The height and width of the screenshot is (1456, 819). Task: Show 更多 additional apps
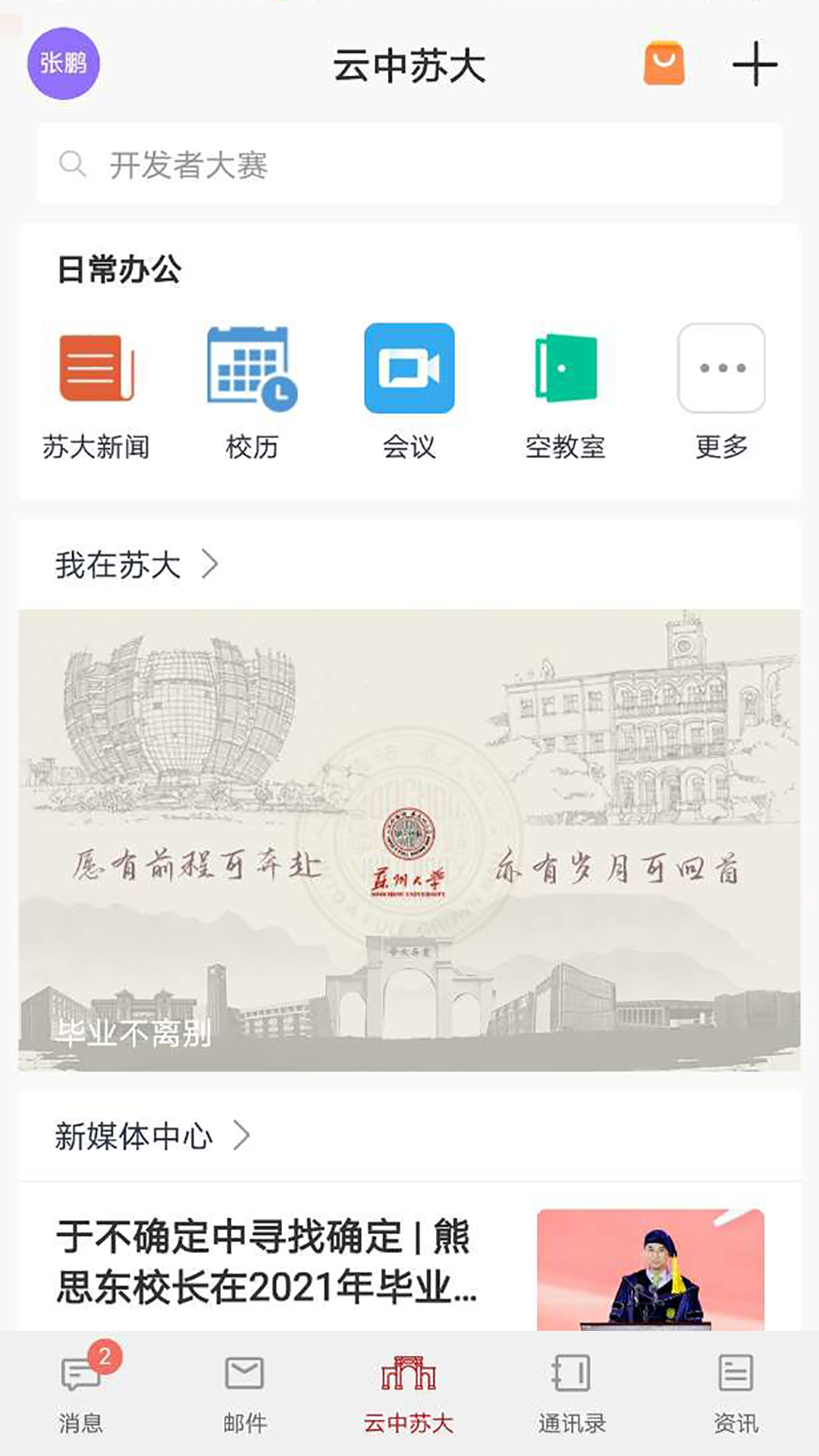pos(722,369)
